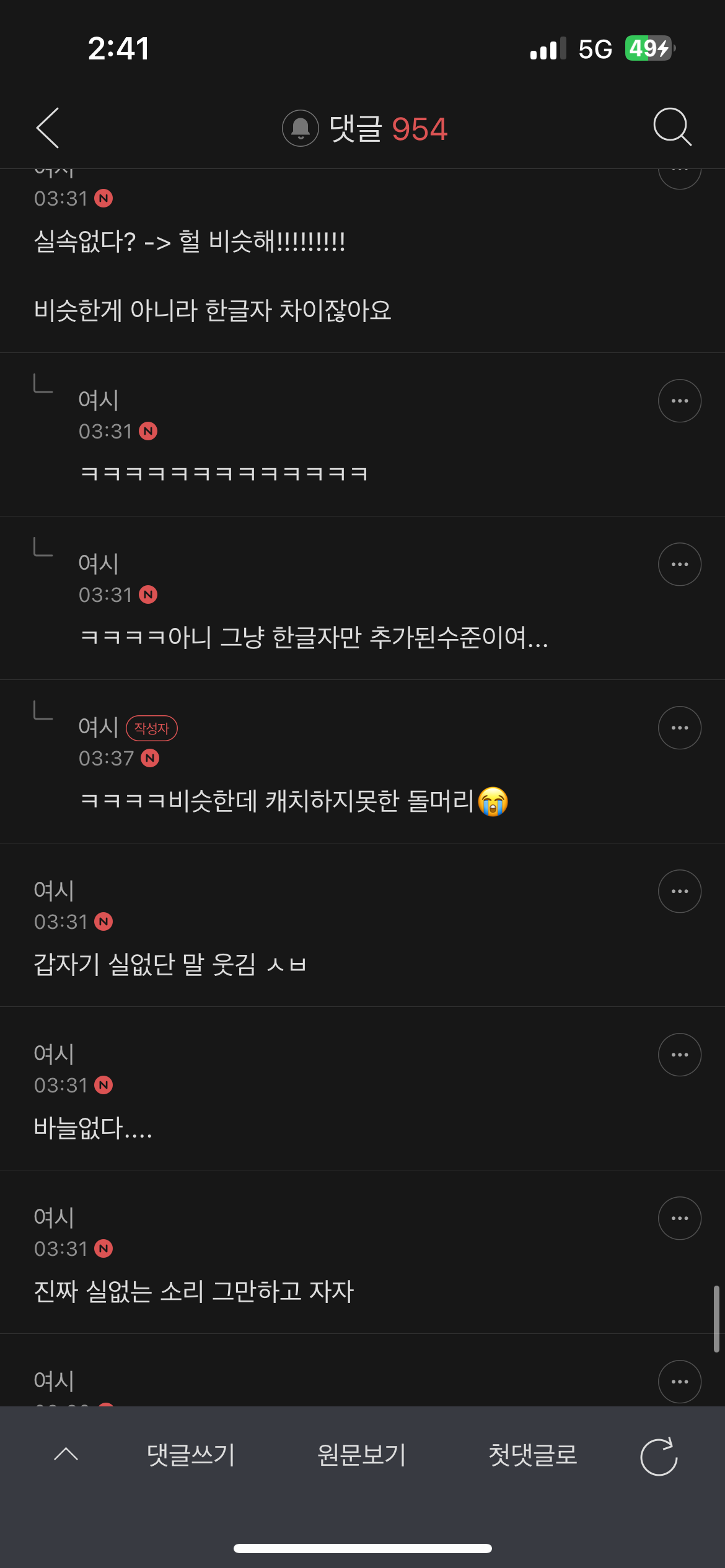Screen dimensions: 725x1568
Task: Open more options on the ㅋㅋㅋㅋㅋㅋㅋㅋㅋㅋㅋㅋㅋ reply
Action: pyautogui.click(x=680, y=401)
